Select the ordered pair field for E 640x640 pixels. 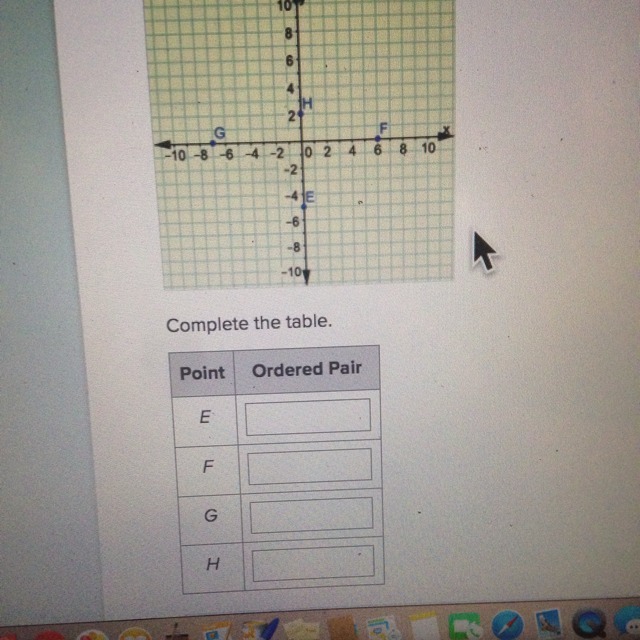pos(308,417)
